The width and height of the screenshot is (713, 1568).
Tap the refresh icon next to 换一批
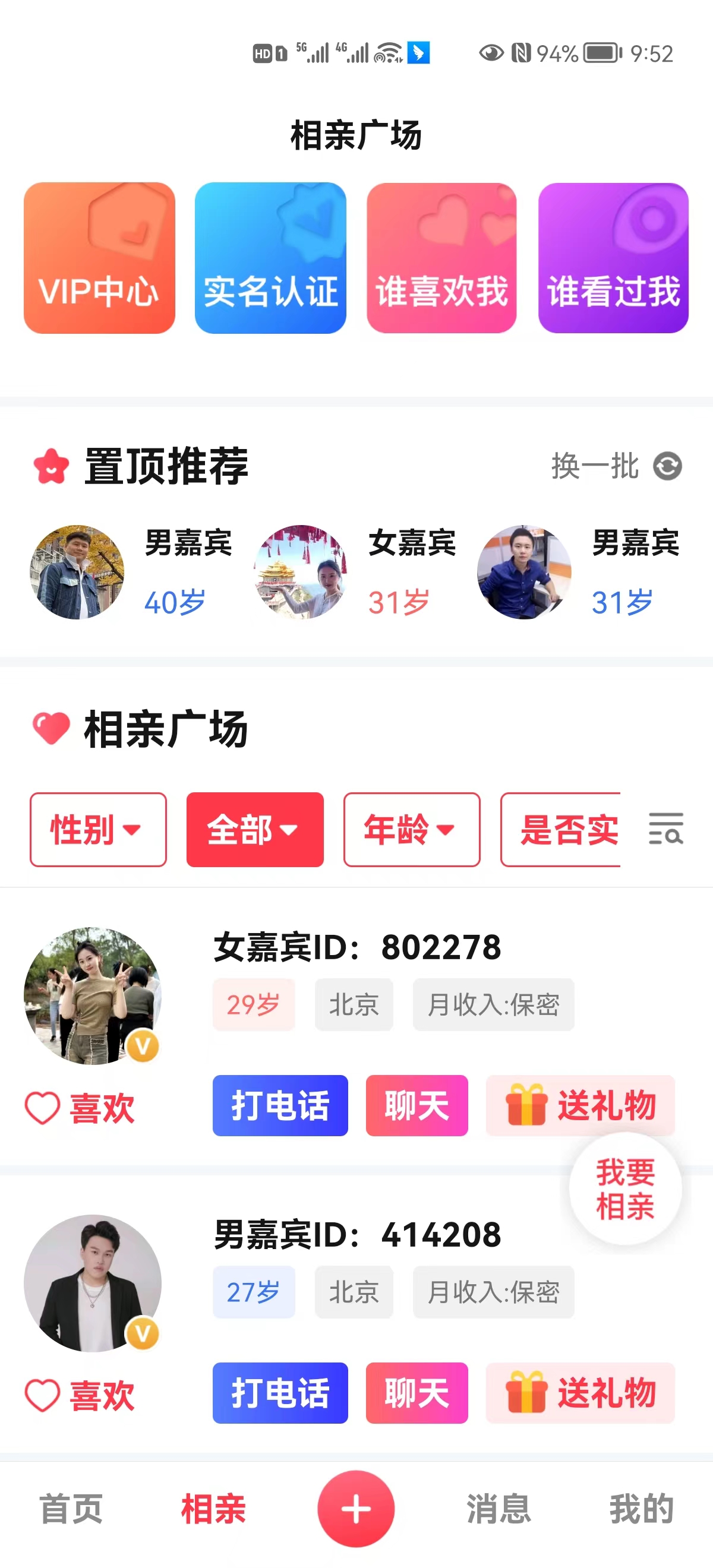click(667, 467)
